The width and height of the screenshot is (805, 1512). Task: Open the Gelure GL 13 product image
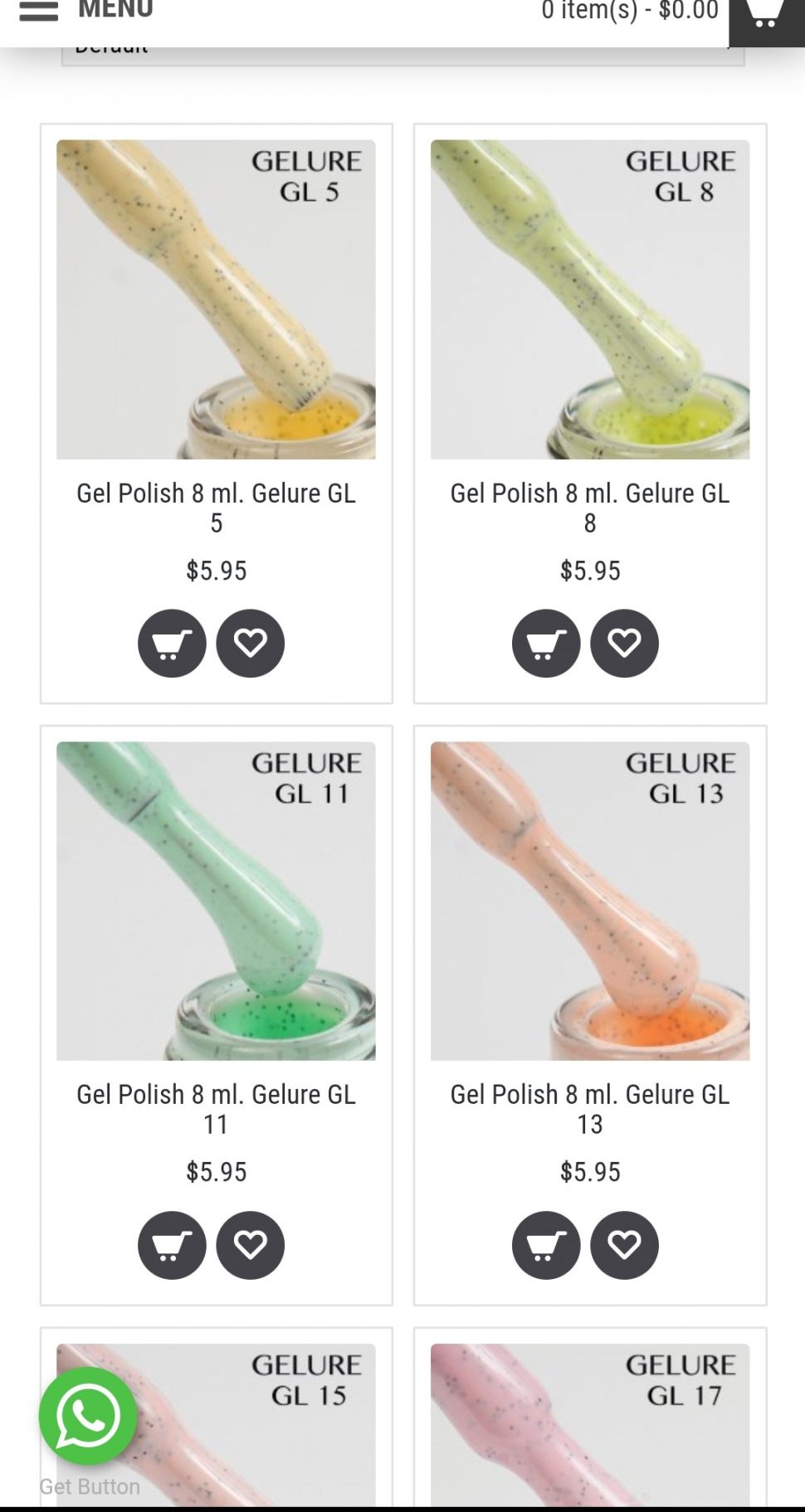pos(590,901)
